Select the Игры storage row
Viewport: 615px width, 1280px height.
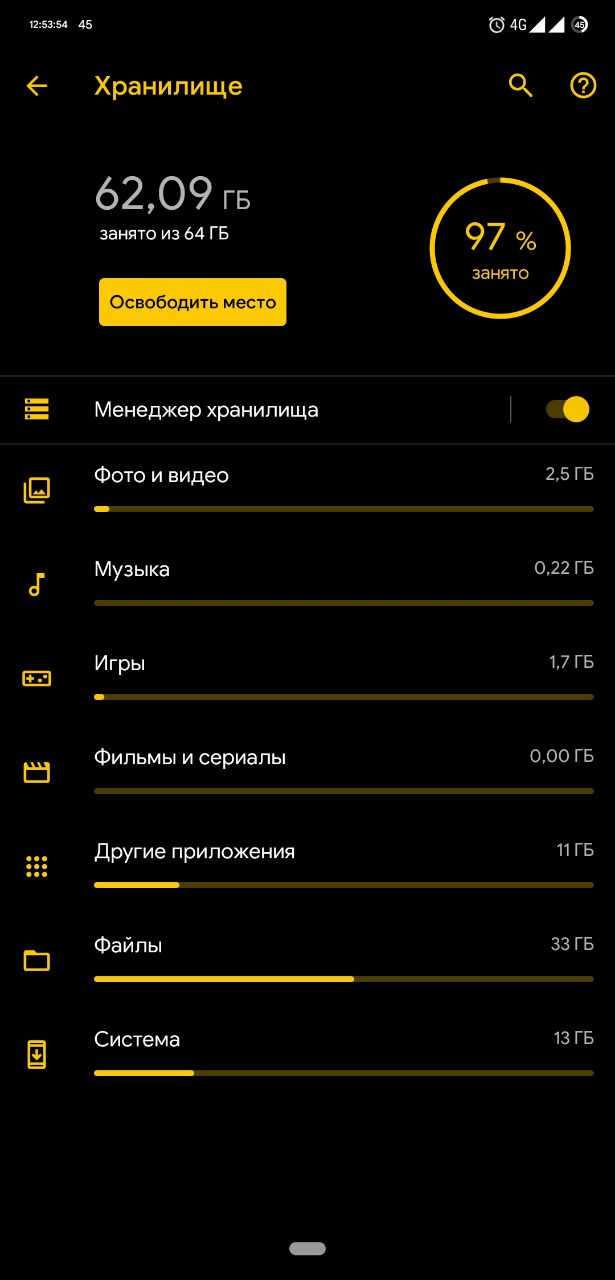pos(307,678)
